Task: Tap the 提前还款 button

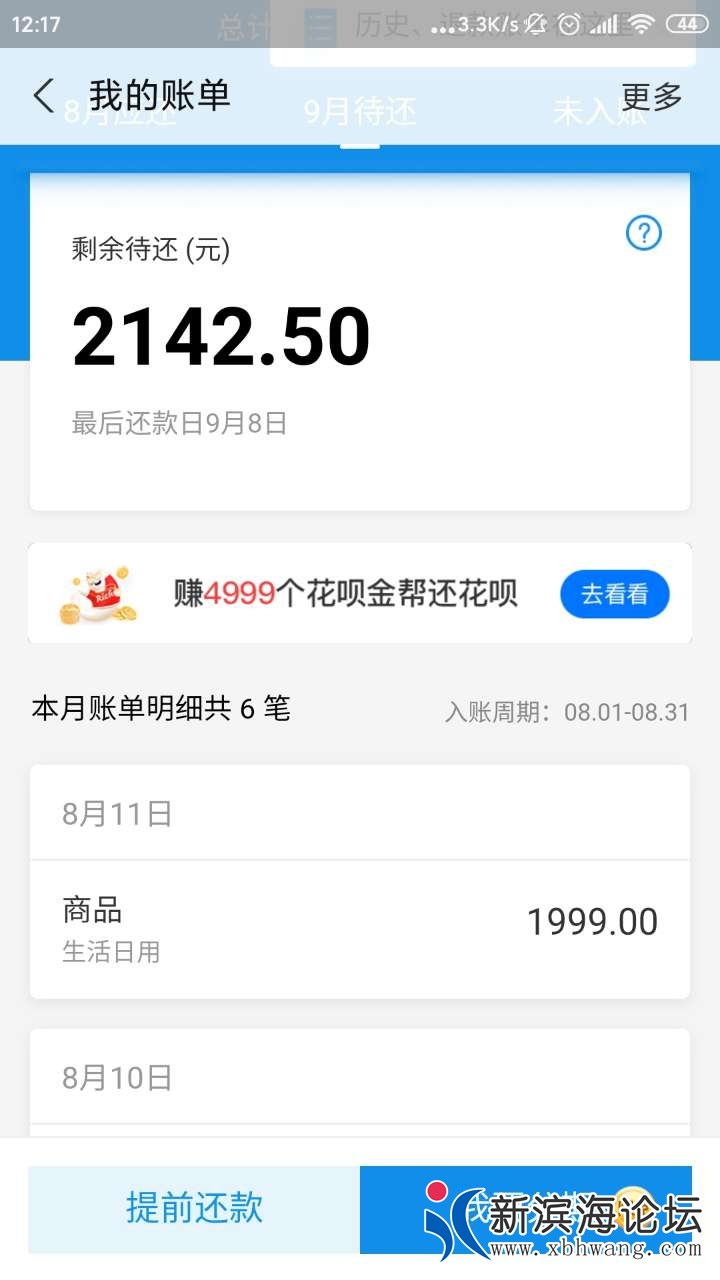Action: coord(194,1208)
